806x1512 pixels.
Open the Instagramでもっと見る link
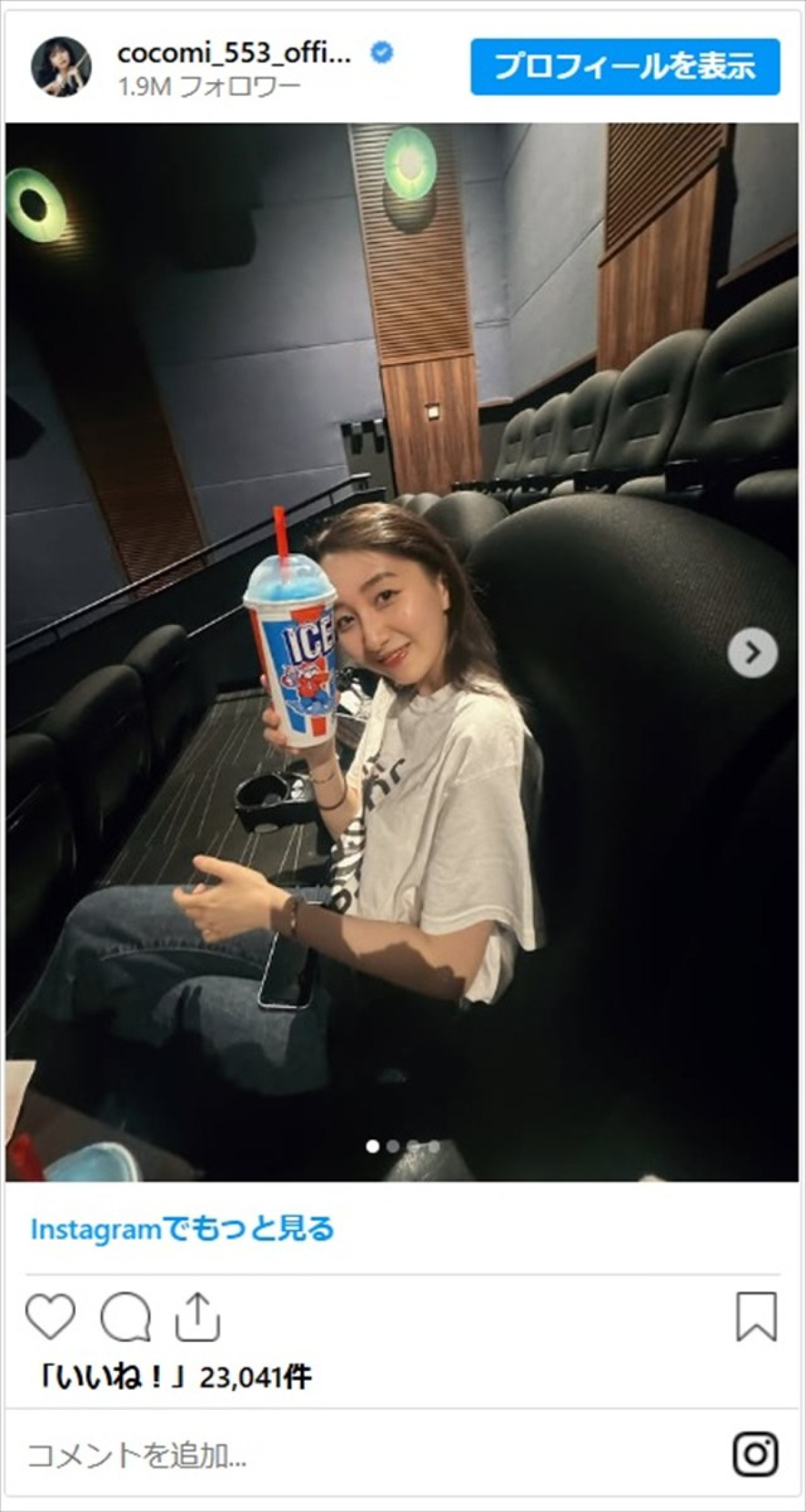(x=182, y=1229)
